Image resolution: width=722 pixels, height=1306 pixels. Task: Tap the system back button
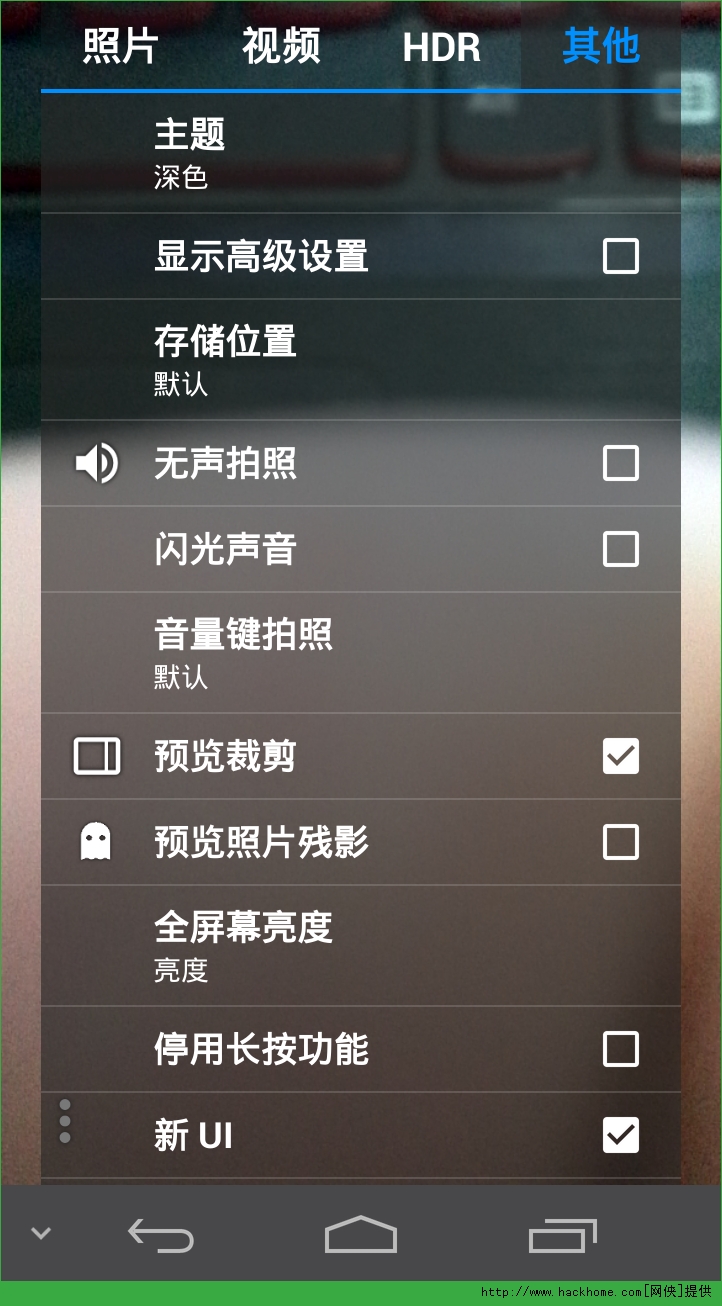[x=161, y=1235]
